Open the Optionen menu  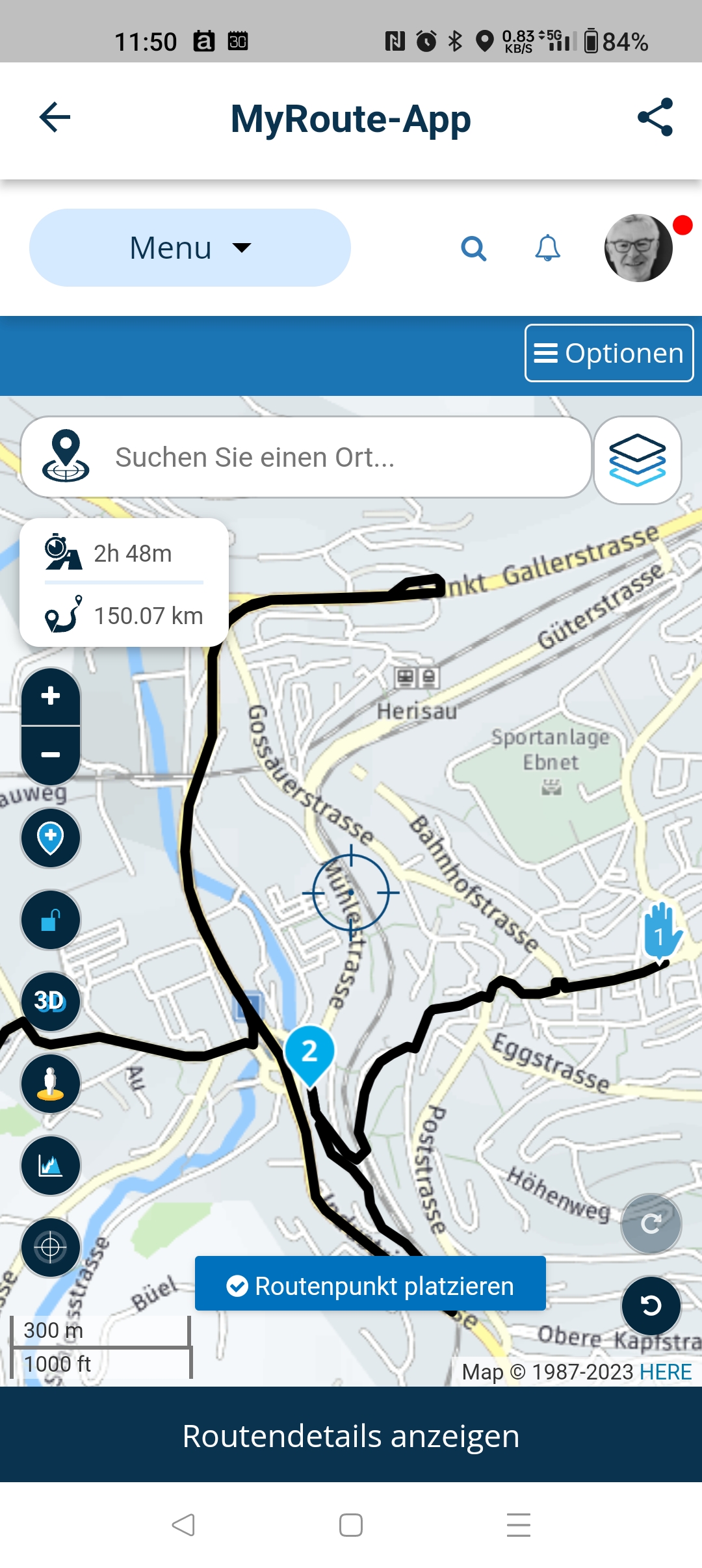[609, 353]
